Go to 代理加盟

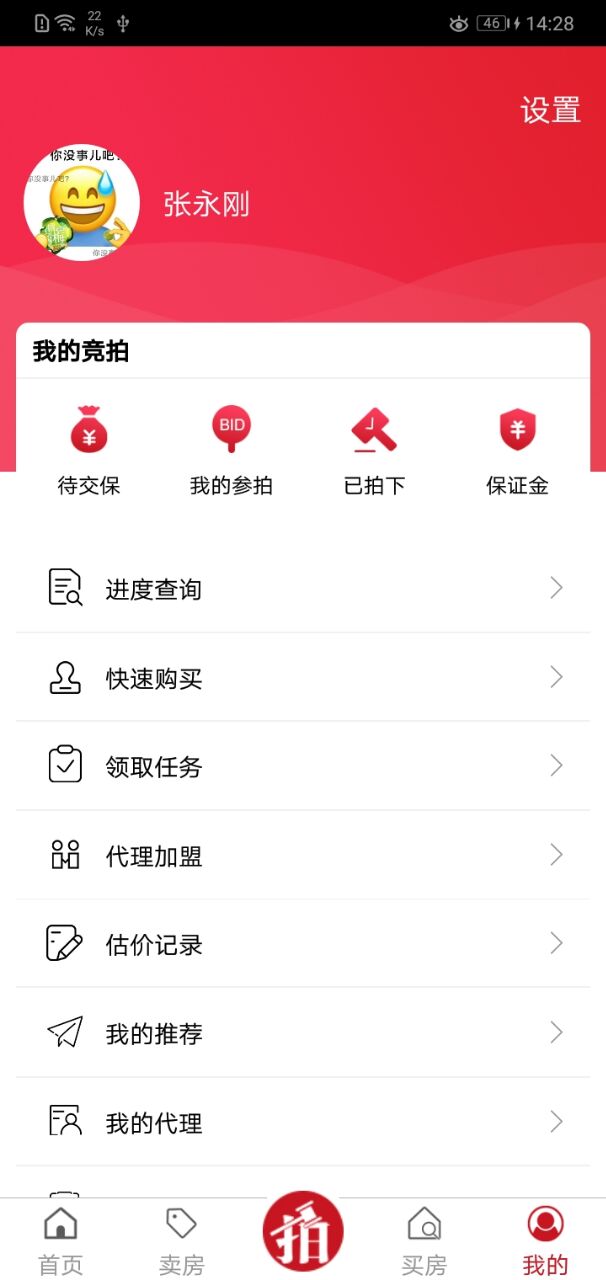[x=303, y=855]
